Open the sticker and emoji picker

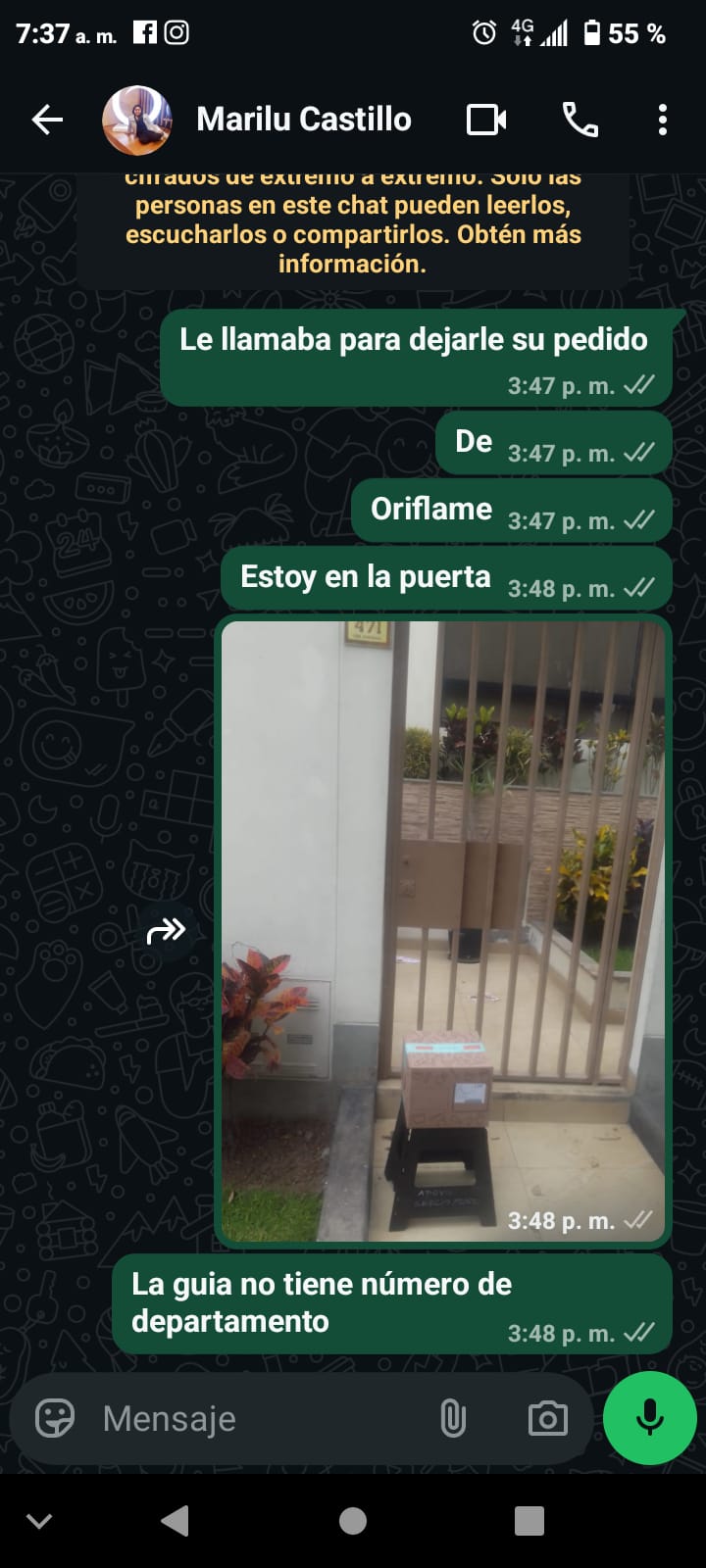click(x=55, y=1418)
